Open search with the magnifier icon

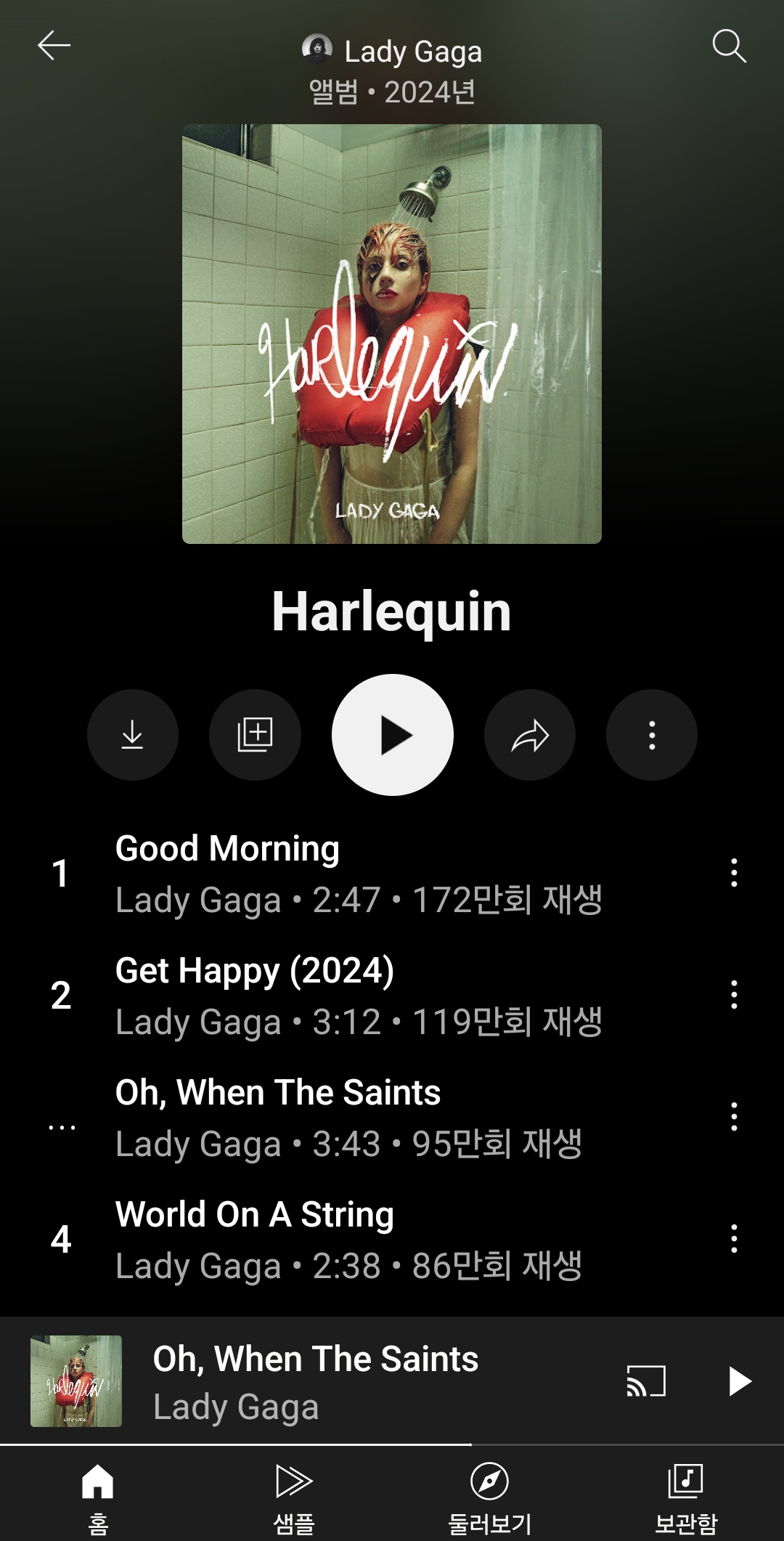coord(729,46)
